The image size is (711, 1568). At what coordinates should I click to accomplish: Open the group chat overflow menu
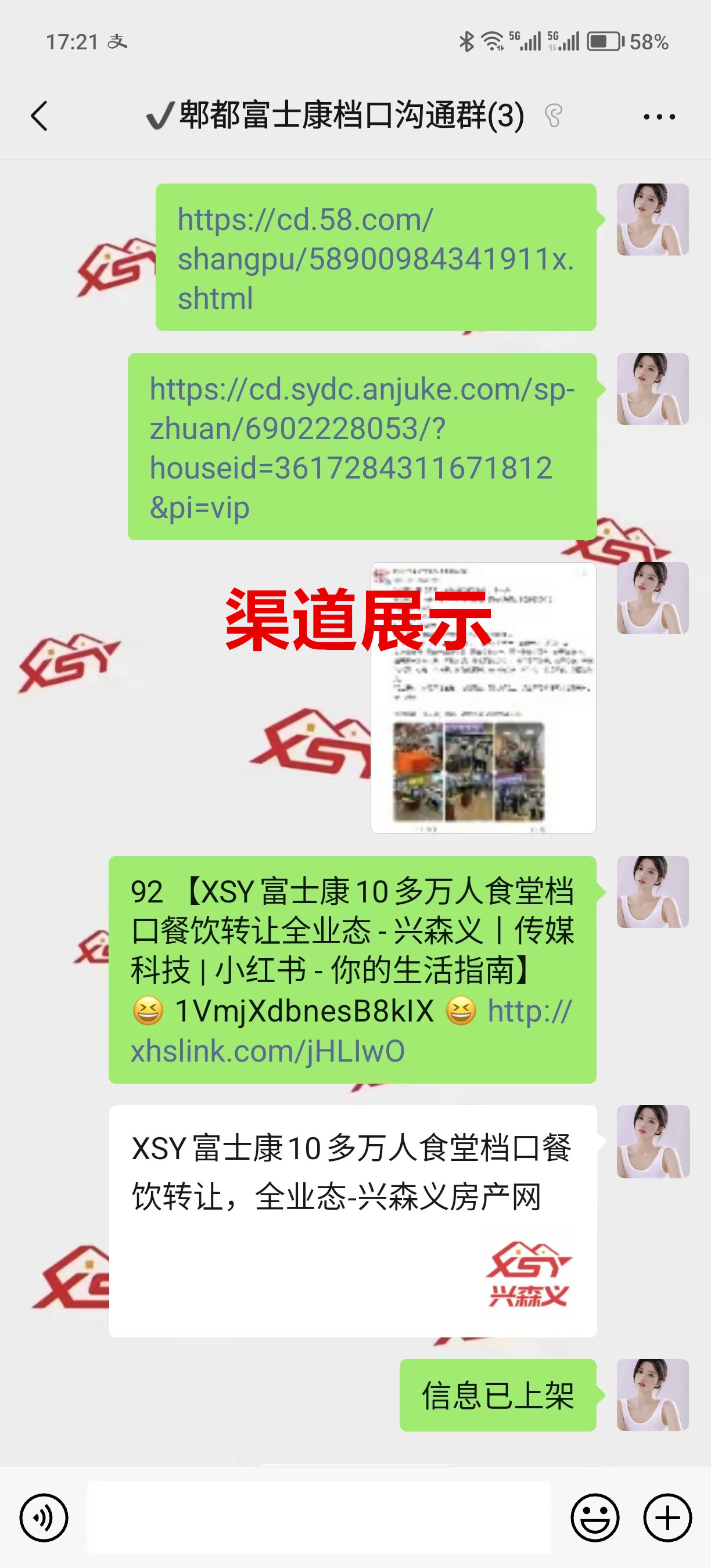(659, 117)
